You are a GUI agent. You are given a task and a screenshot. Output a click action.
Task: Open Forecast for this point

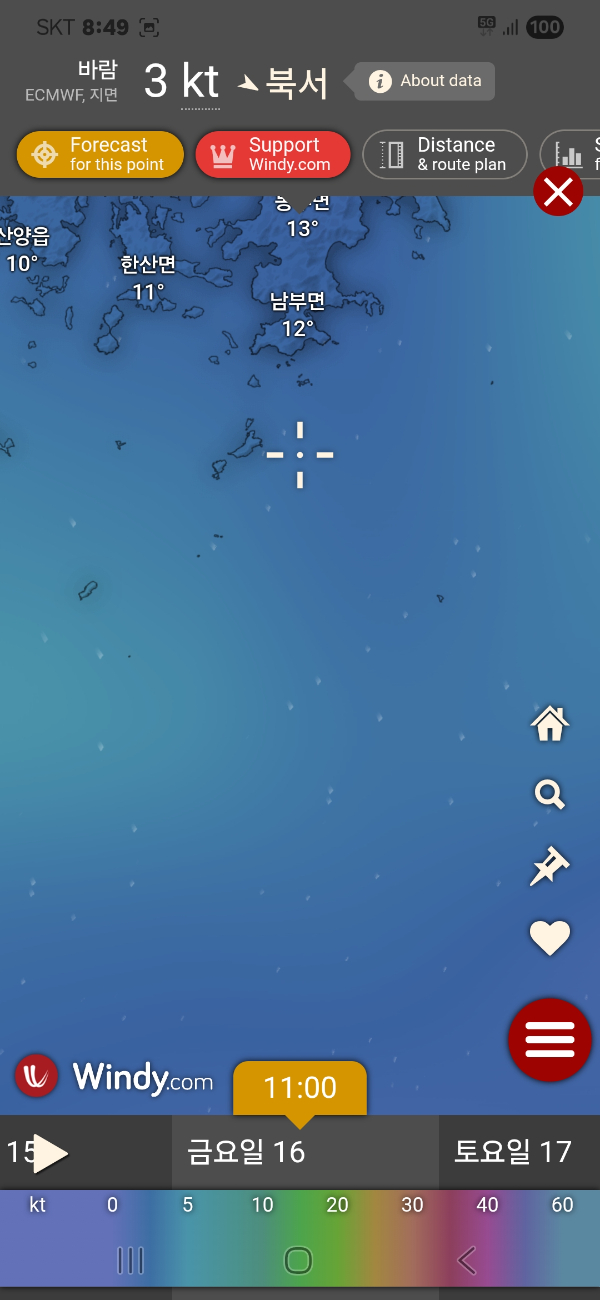[x=100, y=155]
